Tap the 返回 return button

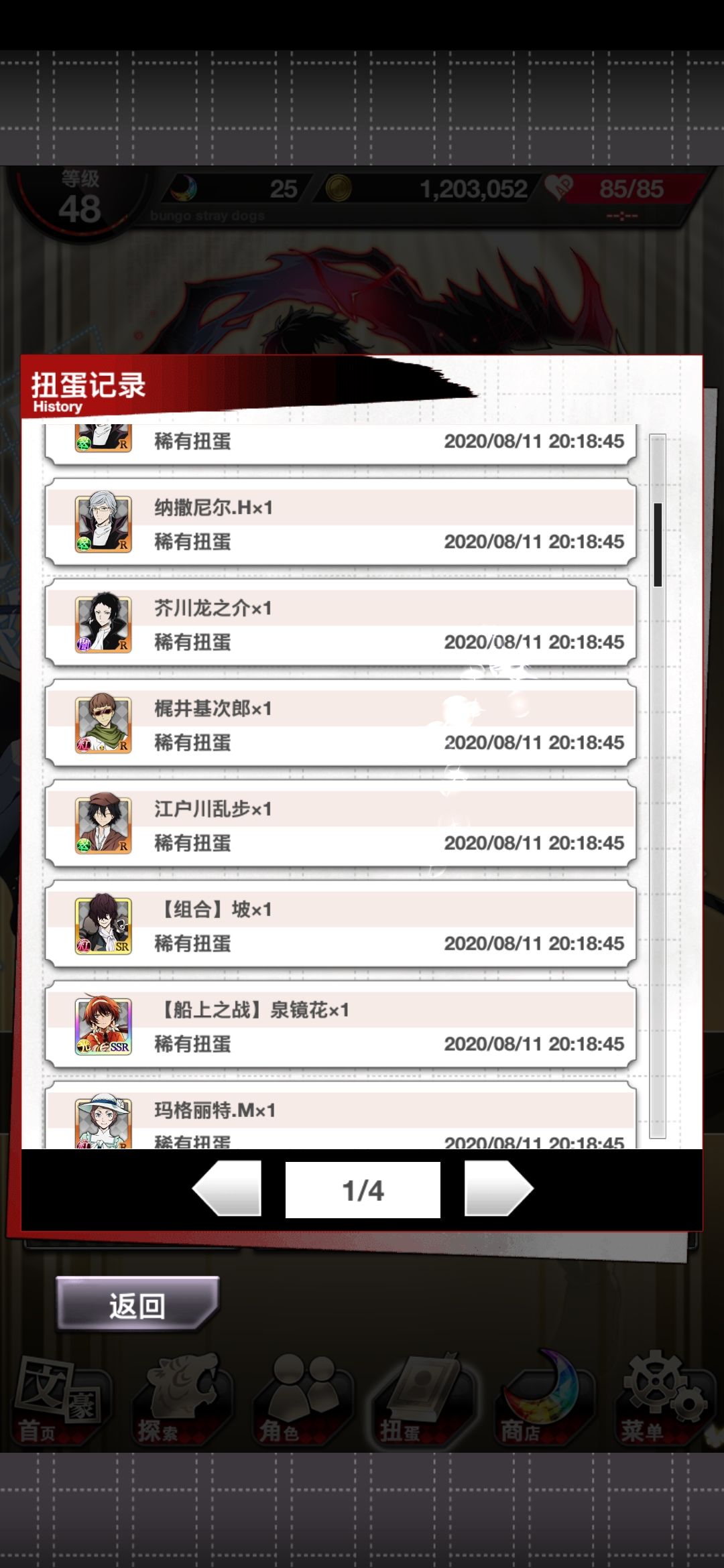pos(137,1303)
